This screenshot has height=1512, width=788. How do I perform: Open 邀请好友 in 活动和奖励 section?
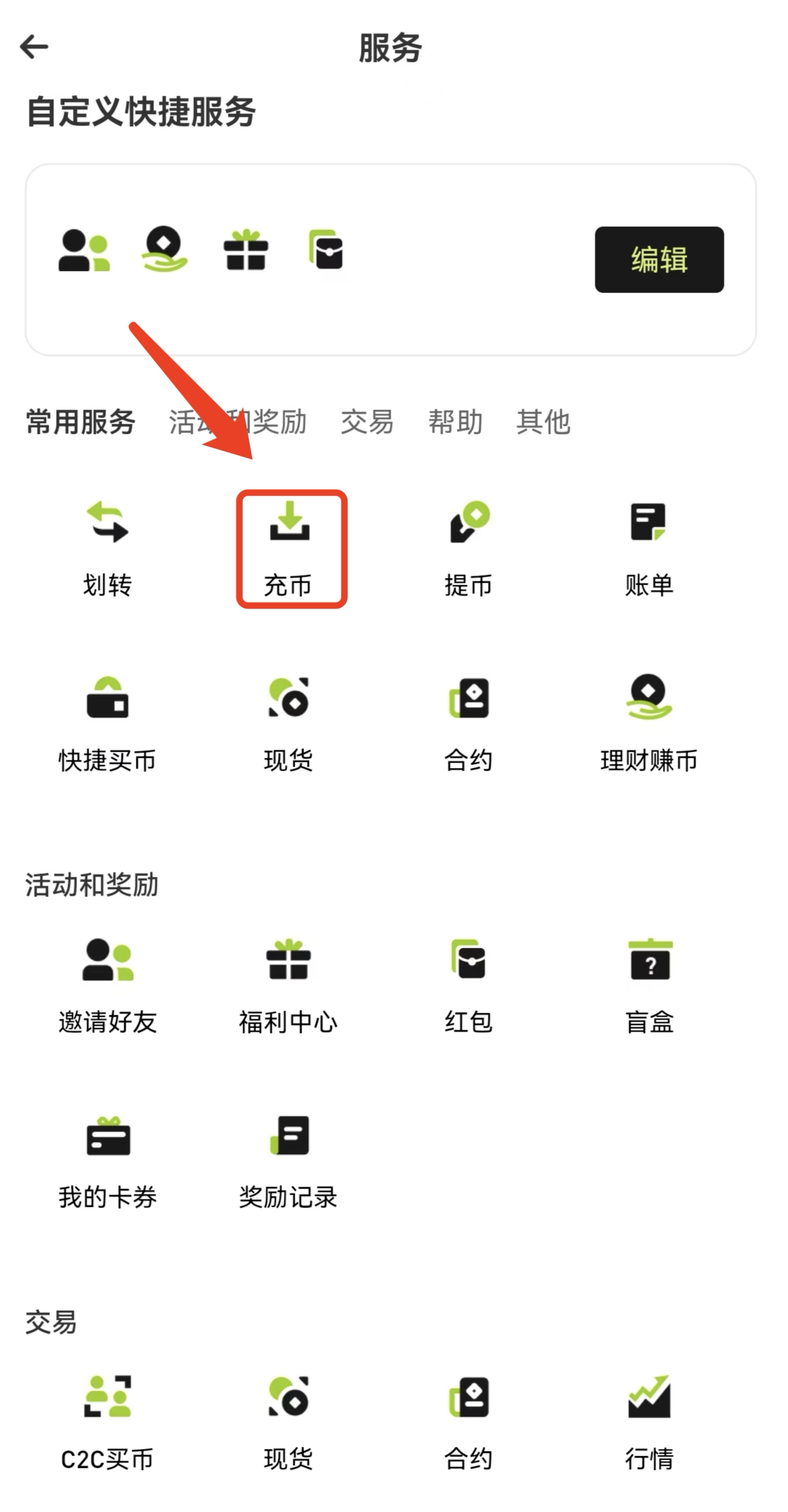[107, 985]
